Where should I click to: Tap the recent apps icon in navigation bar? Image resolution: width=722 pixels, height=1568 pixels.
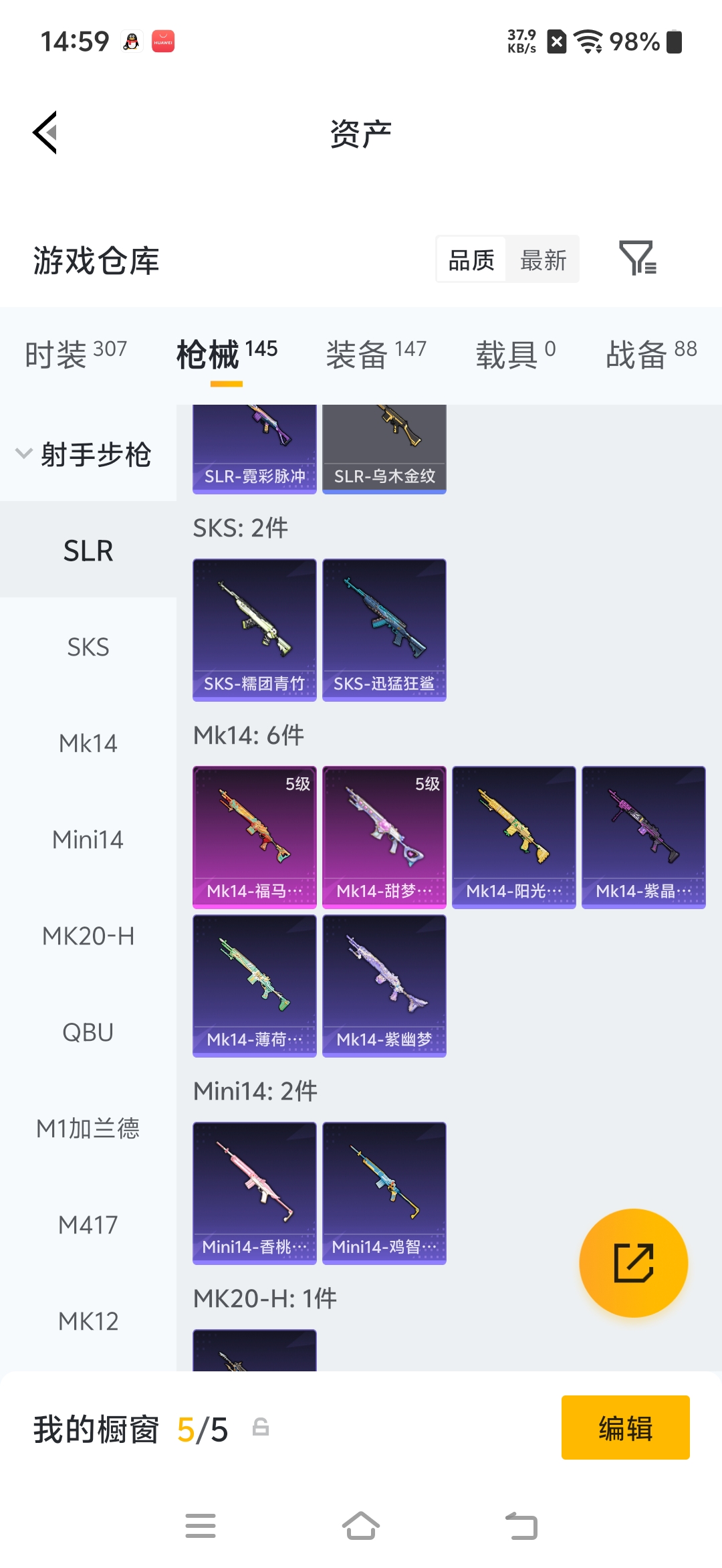point(201,1527)
